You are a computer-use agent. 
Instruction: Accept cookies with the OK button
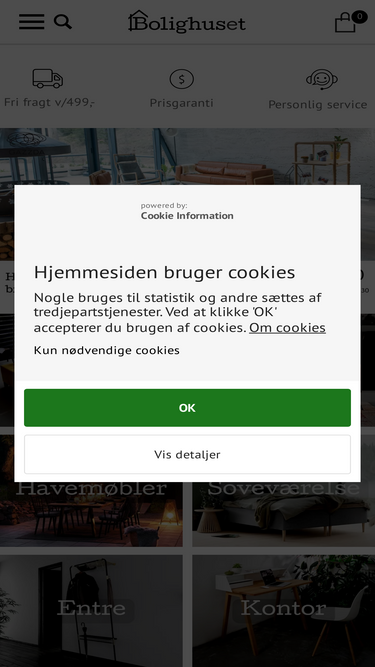187,408
